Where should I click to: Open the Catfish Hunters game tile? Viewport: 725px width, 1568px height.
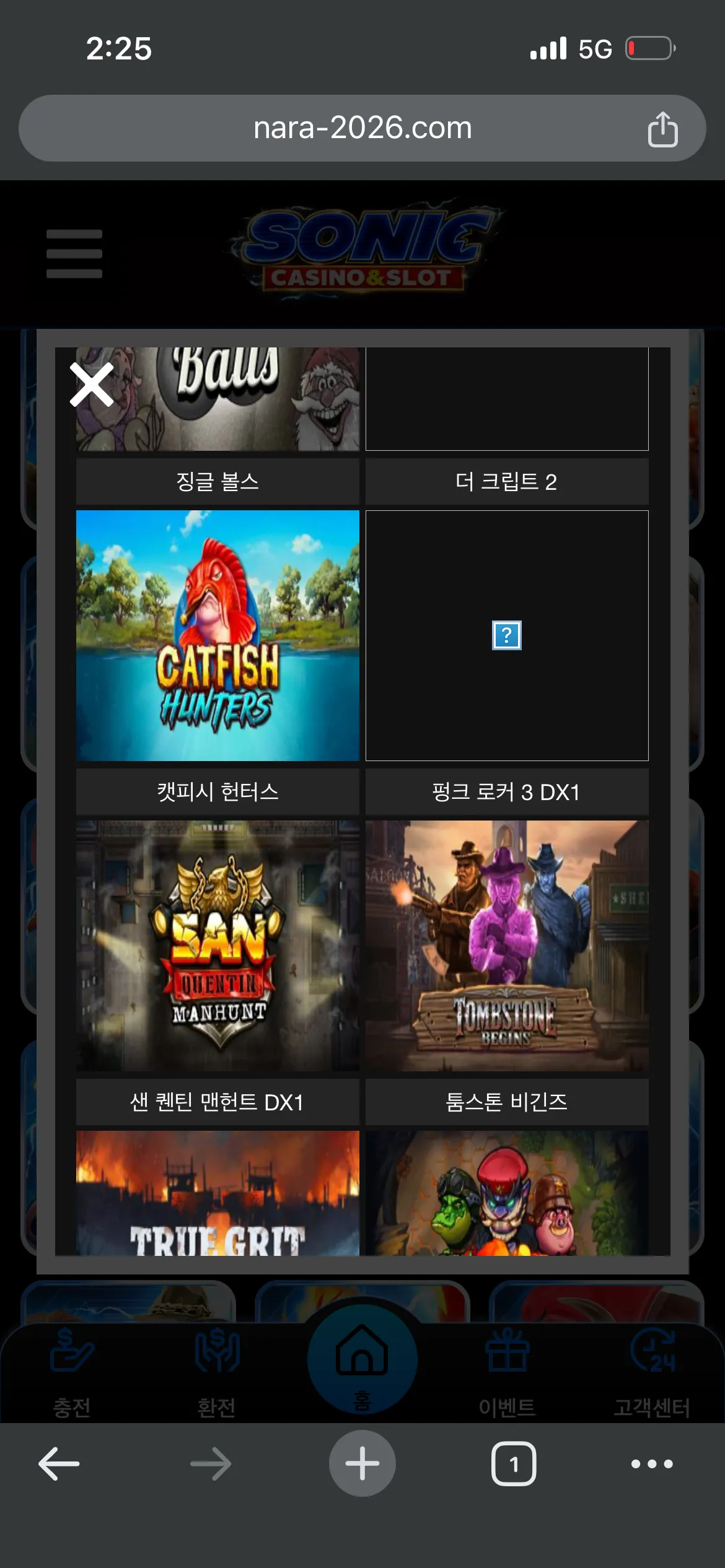point(217,635)
